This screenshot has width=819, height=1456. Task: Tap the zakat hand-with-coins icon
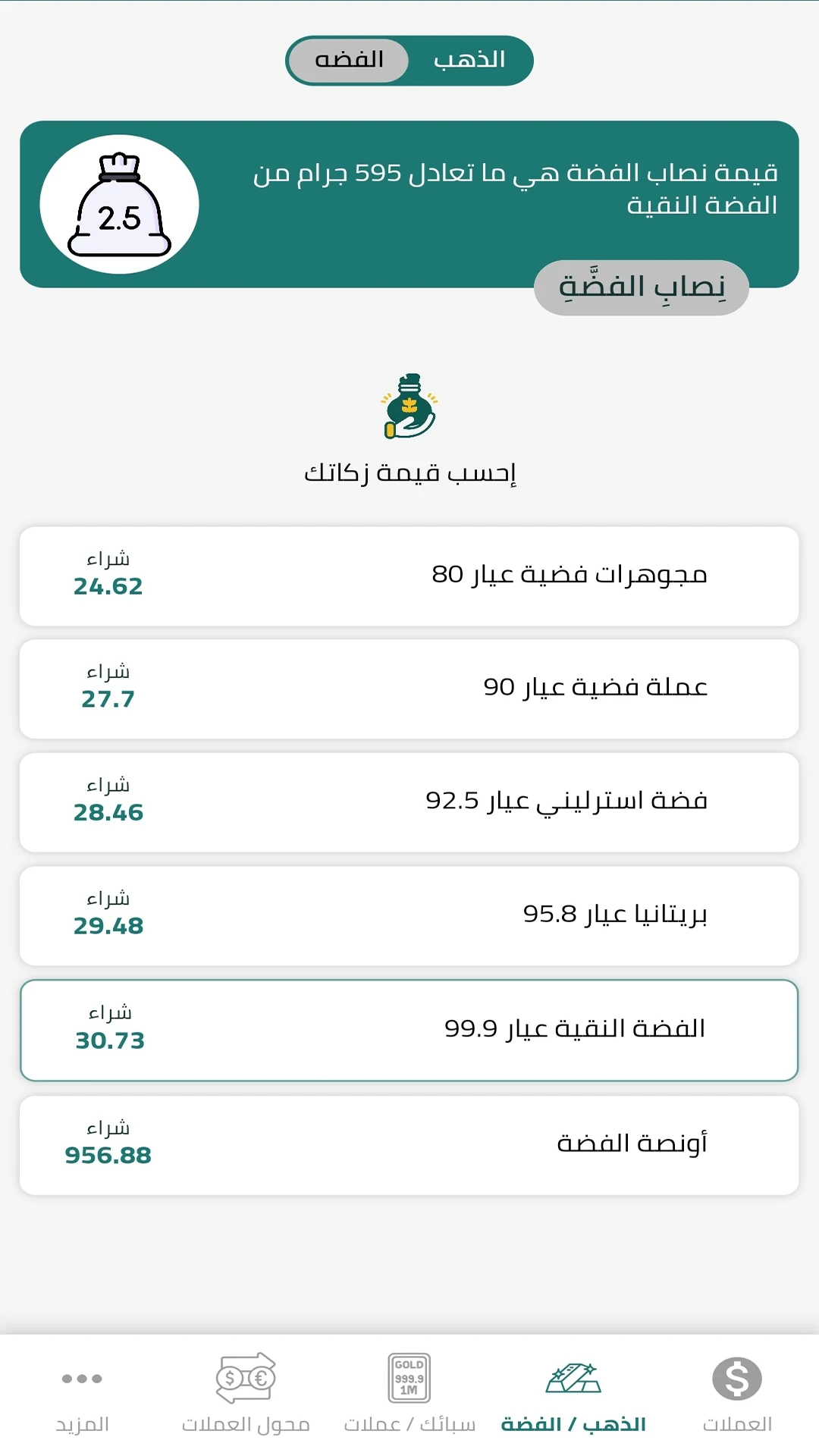pos(409,406)
